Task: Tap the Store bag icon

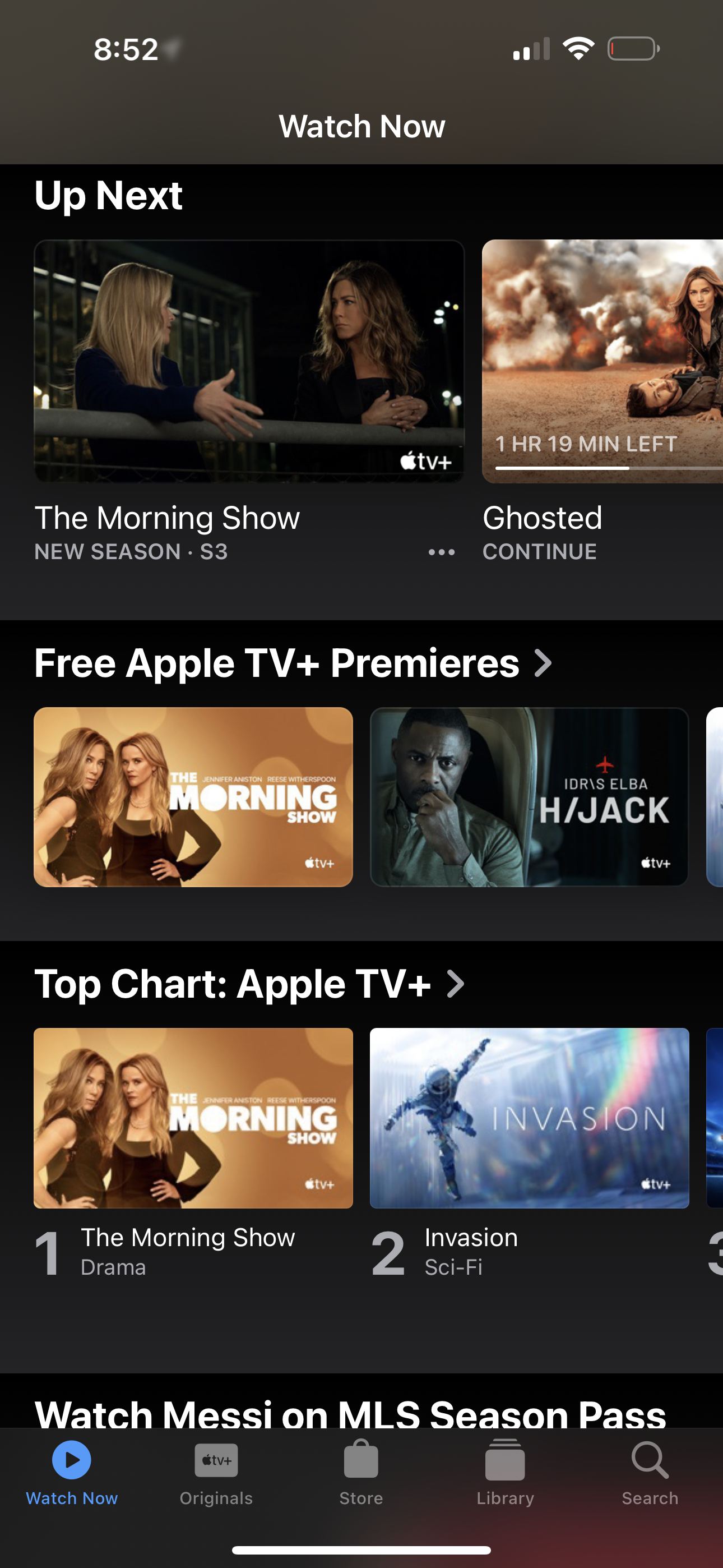Action: tap(361, 1460)
